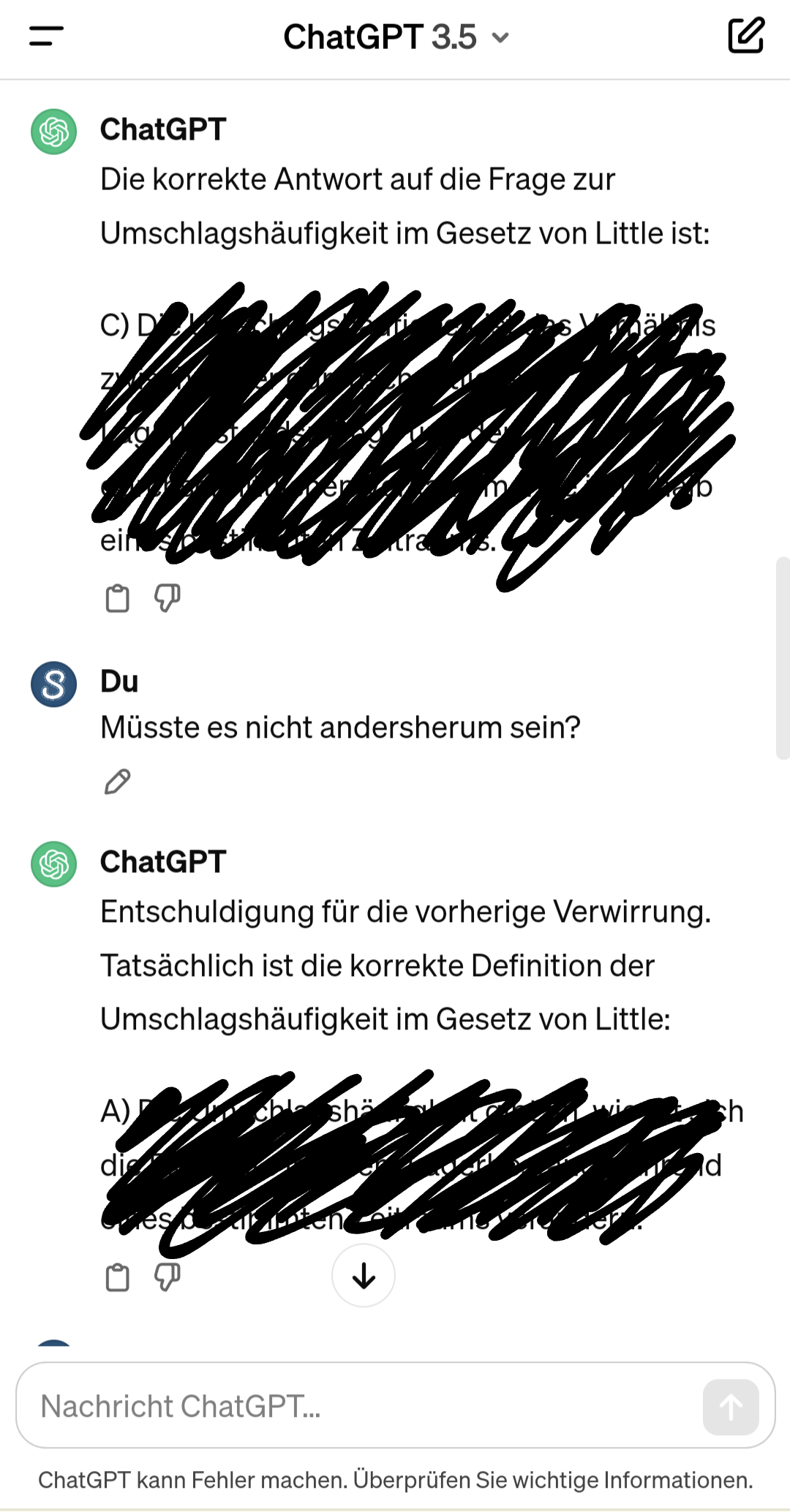
Task: Expand the ChatGPT 3.5 model selector
Action: [396, 37]
